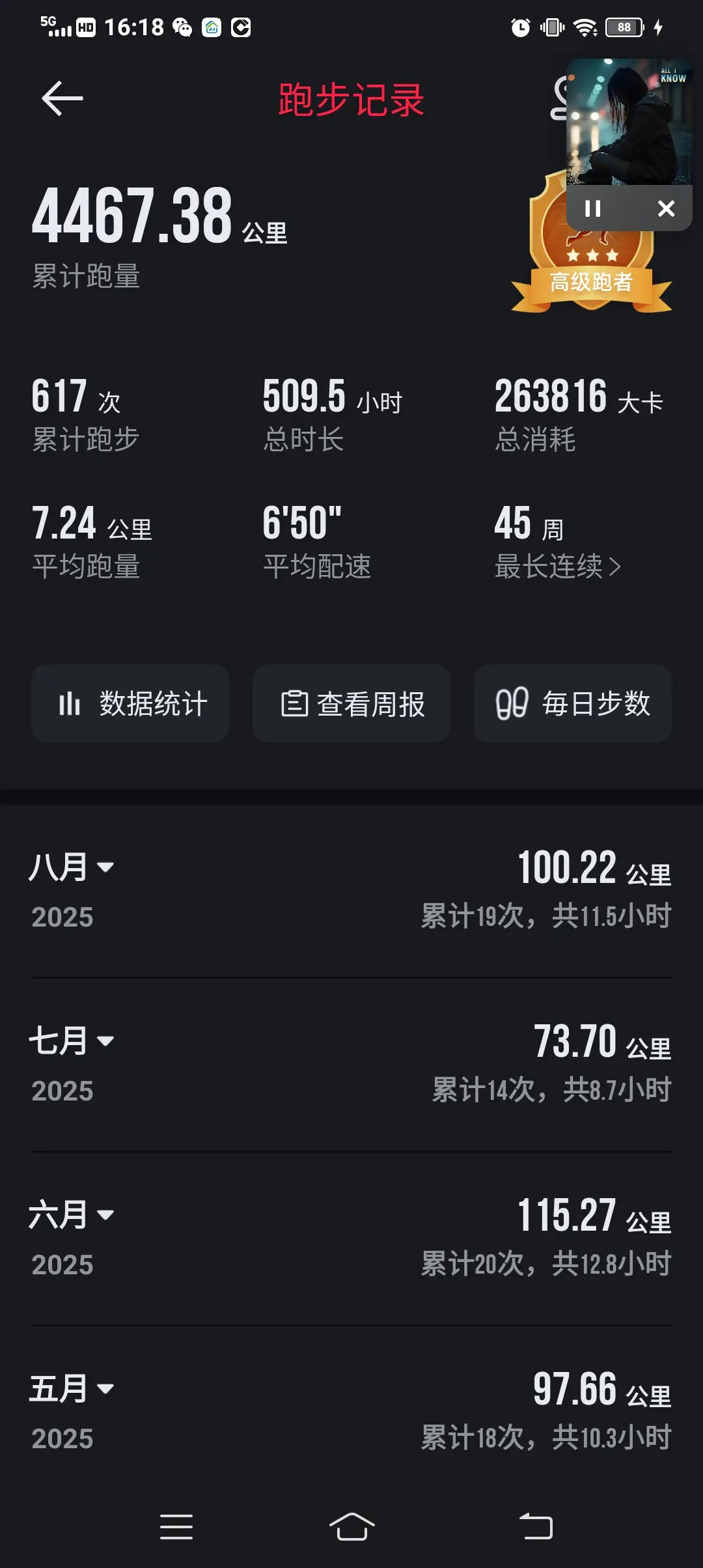Expand 五月 2025 running records
The width and height of the screenshot is (703, 1568).
coord(72,1389)
